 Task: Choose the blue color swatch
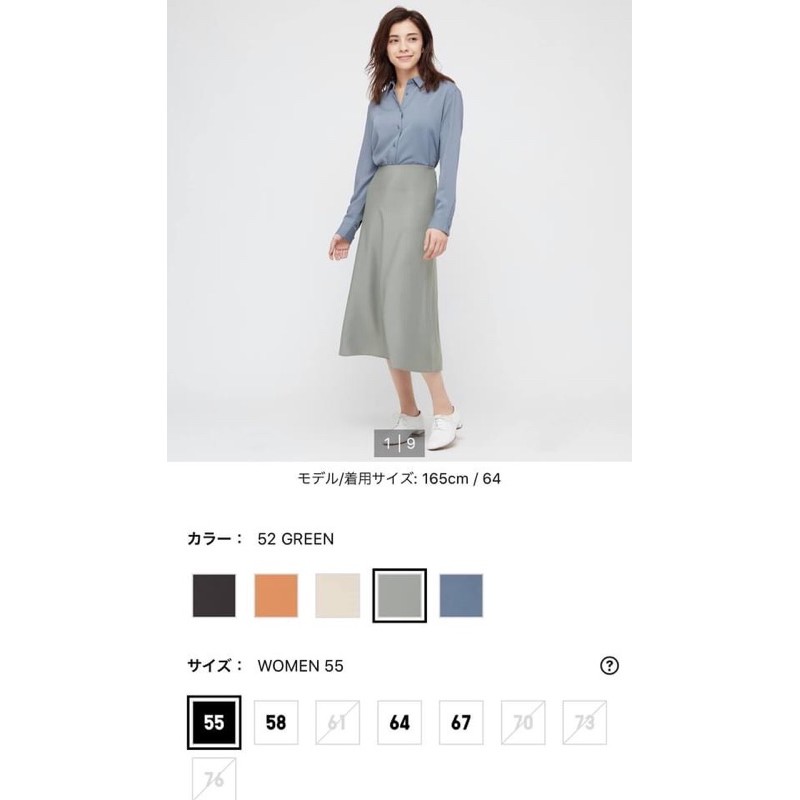pyautogui.click(x=461, y=595)
